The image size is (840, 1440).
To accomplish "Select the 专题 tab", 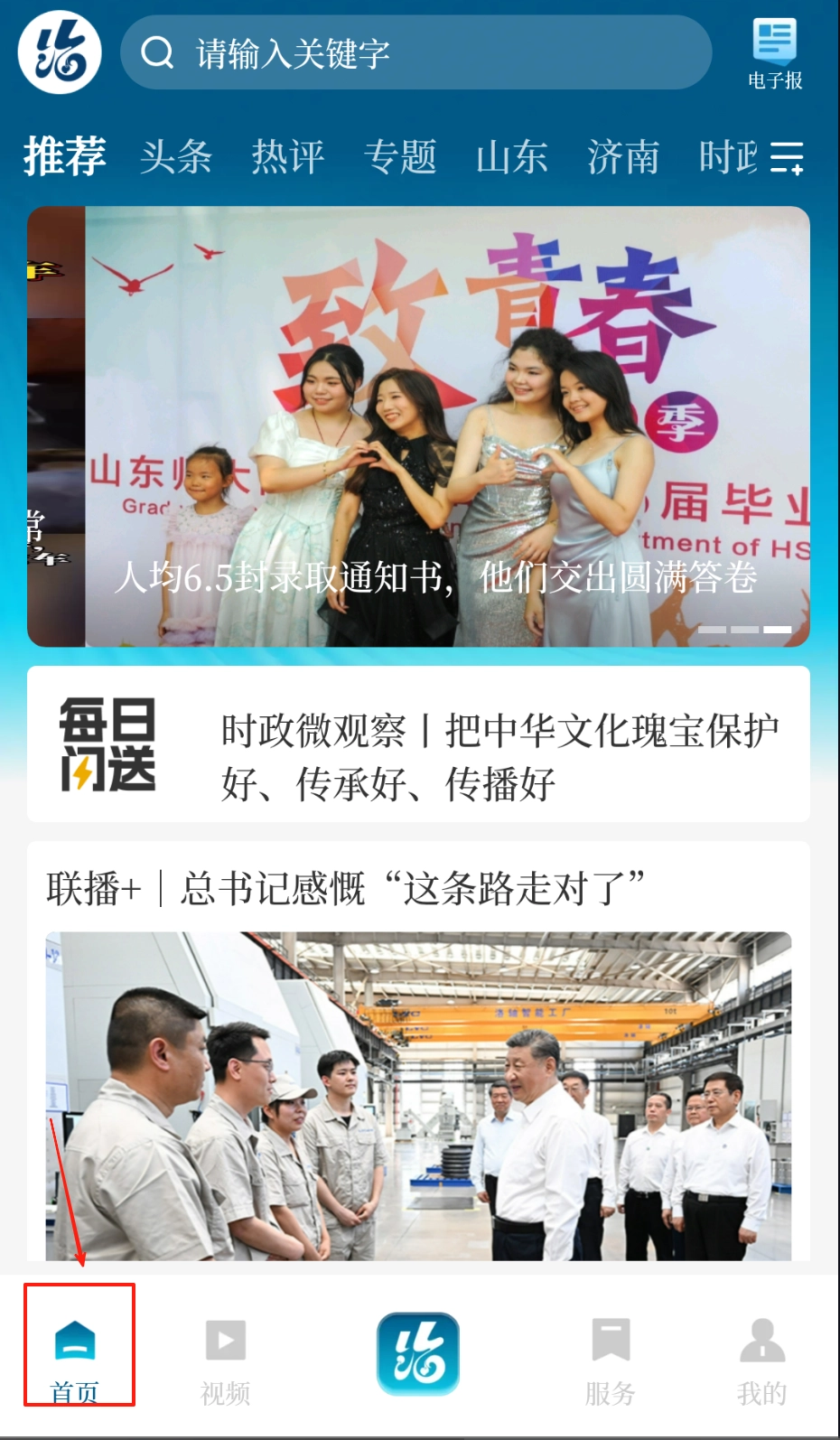I will click(x=400, y=157).
